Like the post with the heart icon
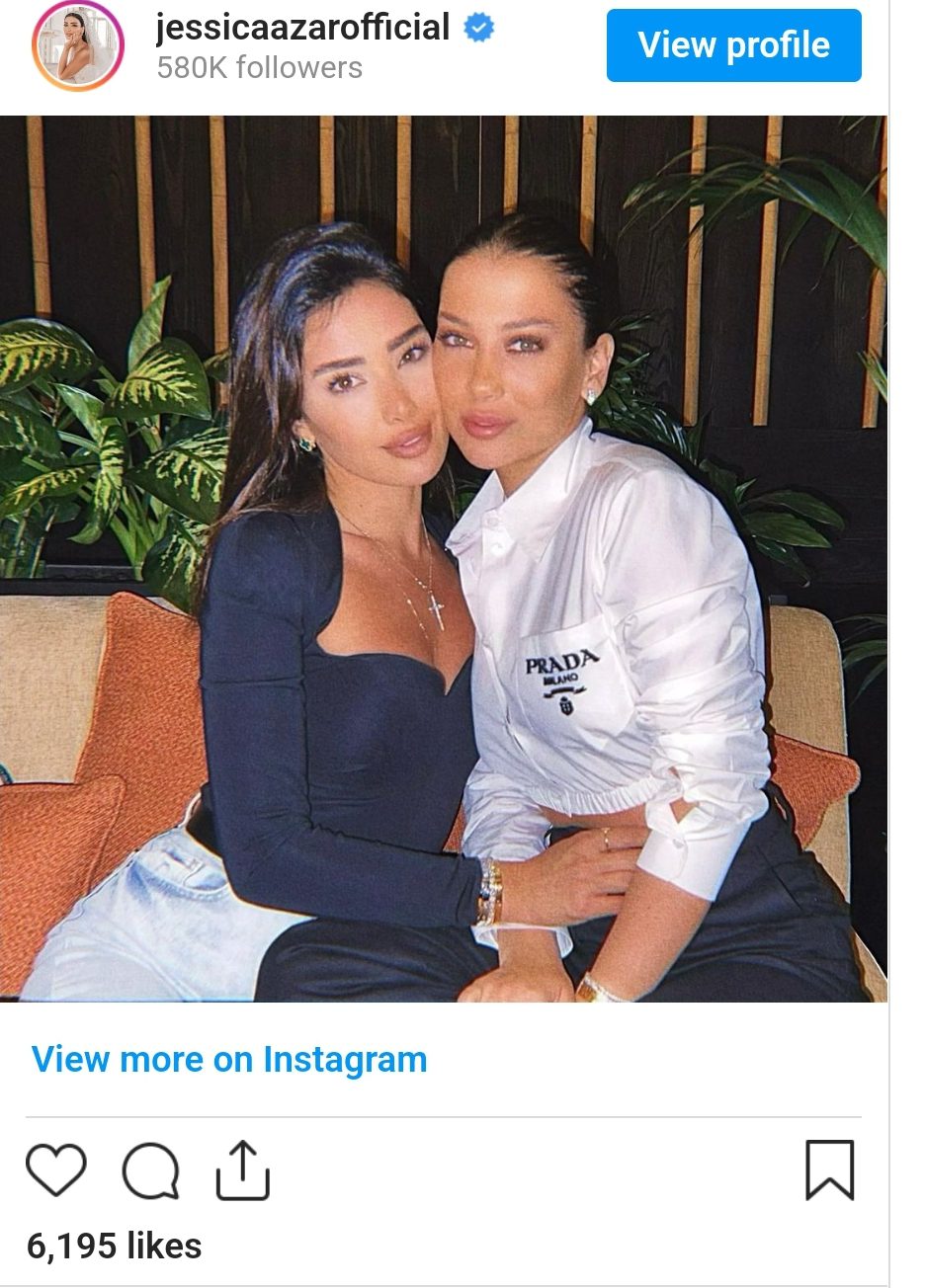 point(56,1170)
